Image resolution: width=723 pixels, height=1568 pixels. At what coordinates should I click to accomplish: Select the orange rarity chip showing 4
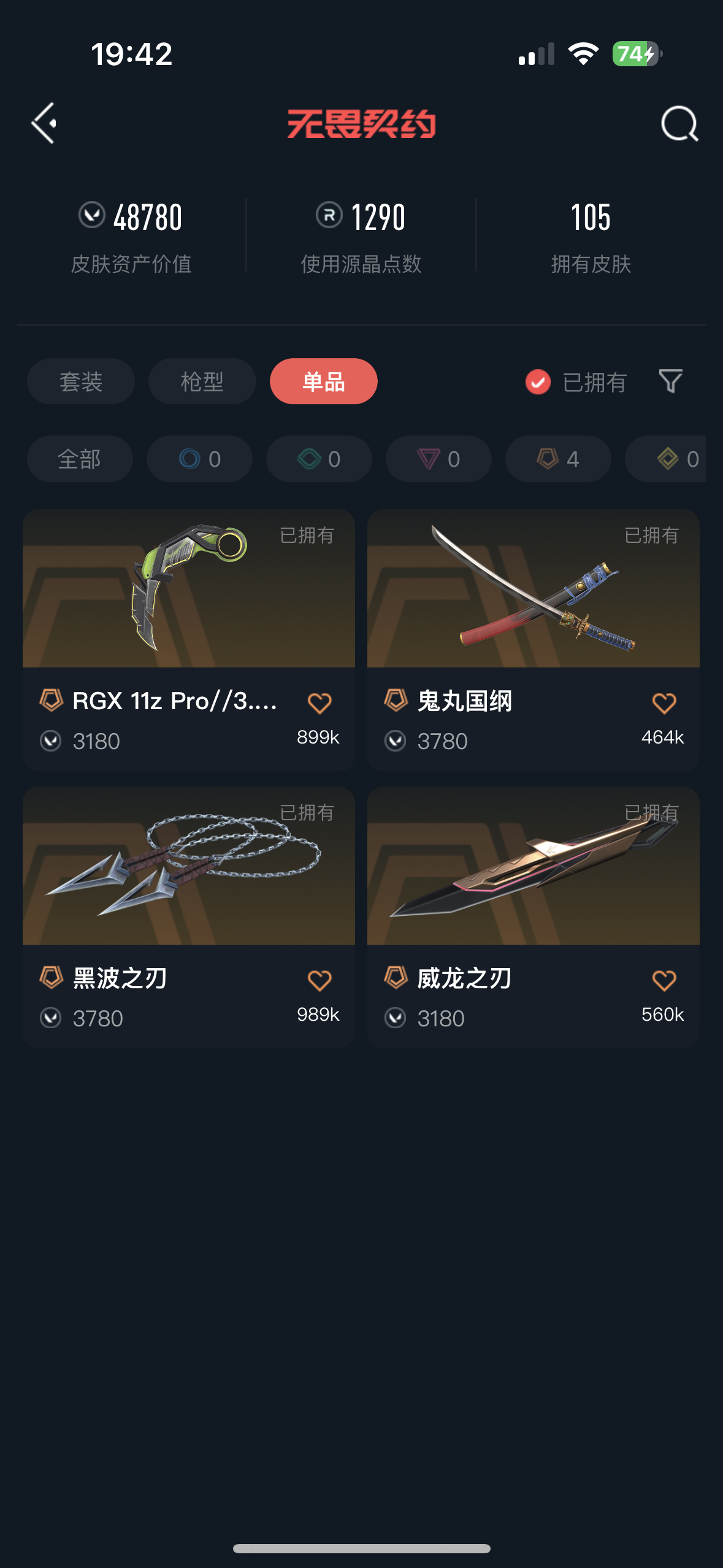click(558, 459)
